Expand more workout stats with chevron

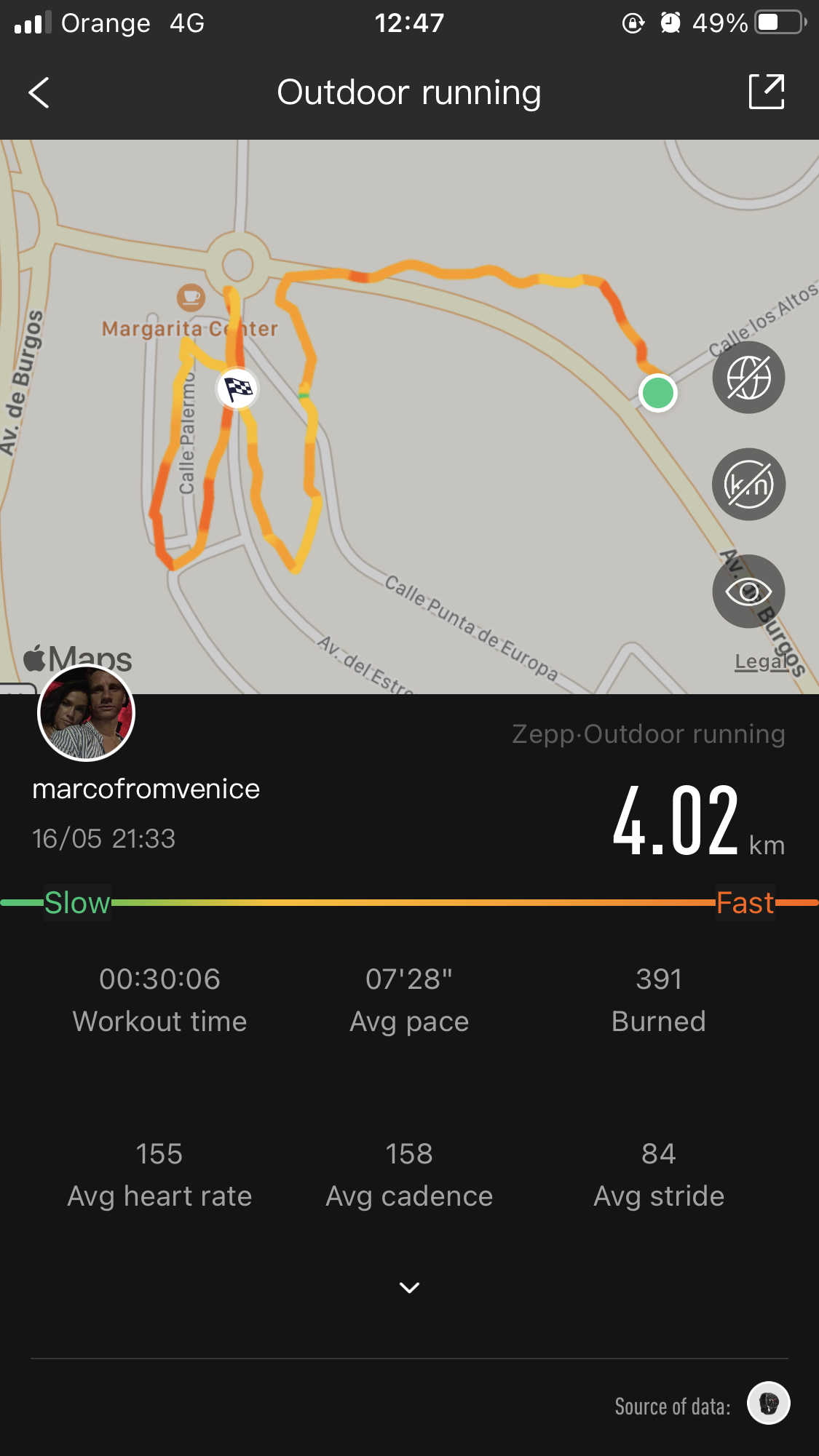pyautogui.click(x=409, y=1287)
